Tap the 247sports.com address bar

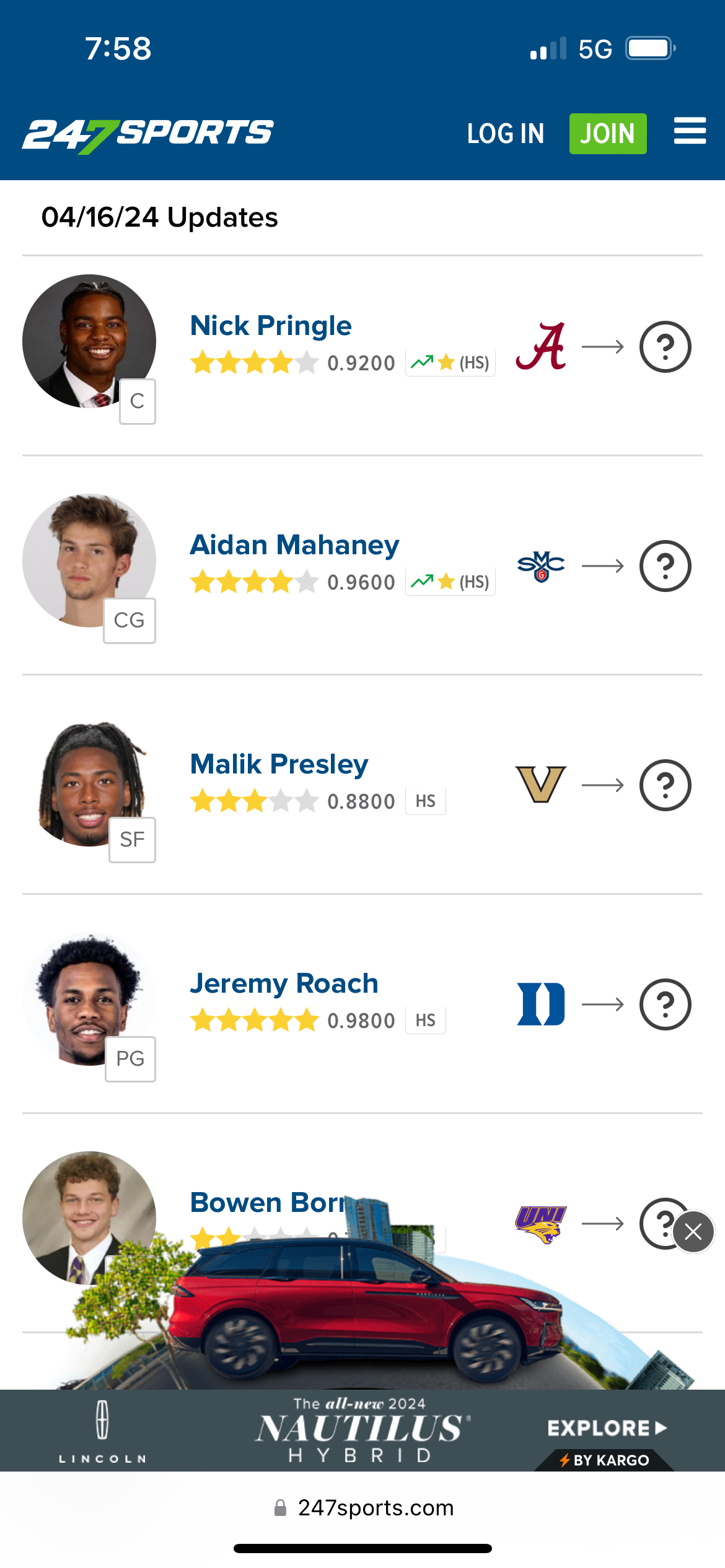[363, 1507]
